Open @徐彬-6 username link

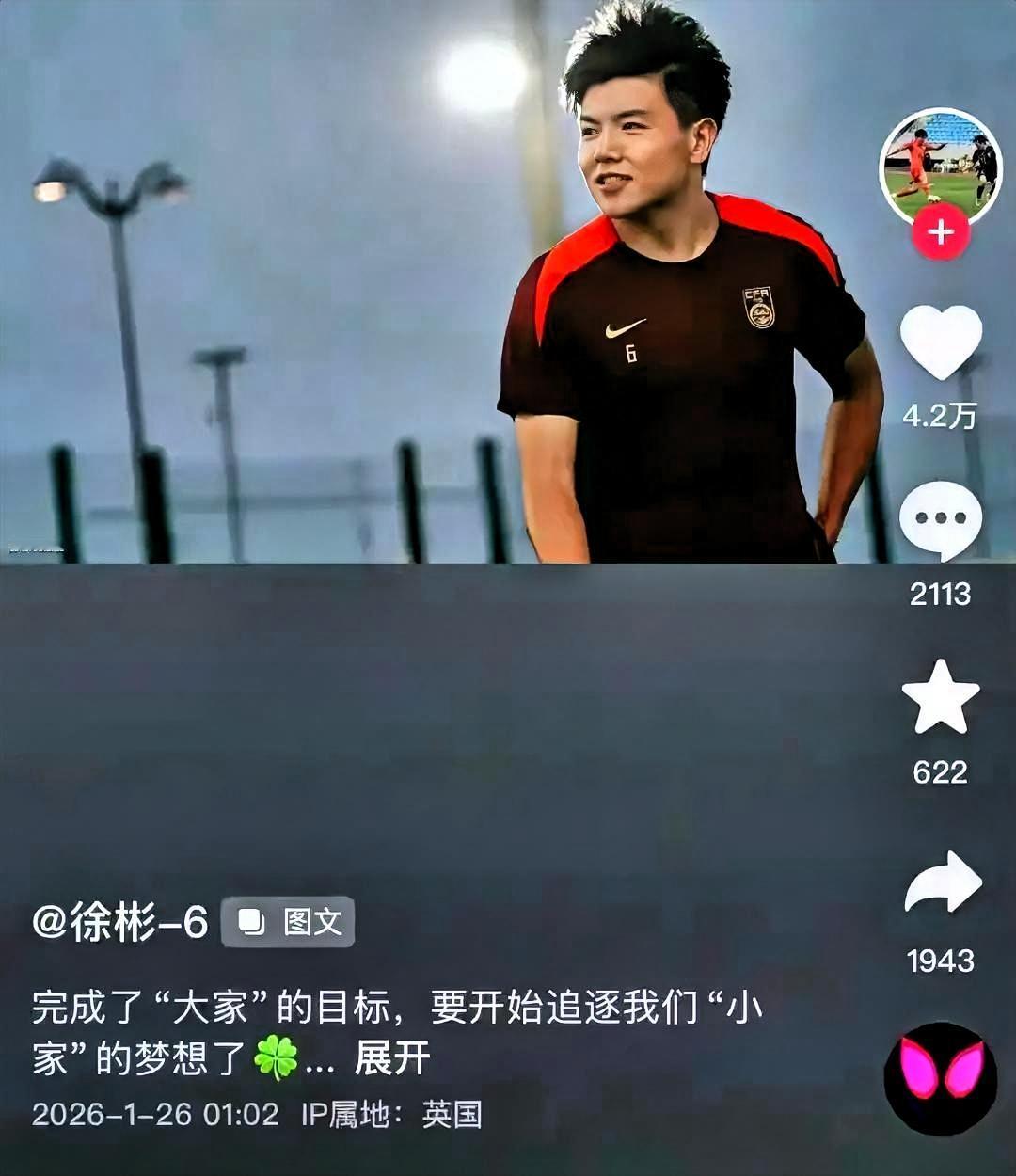point(119,923)
